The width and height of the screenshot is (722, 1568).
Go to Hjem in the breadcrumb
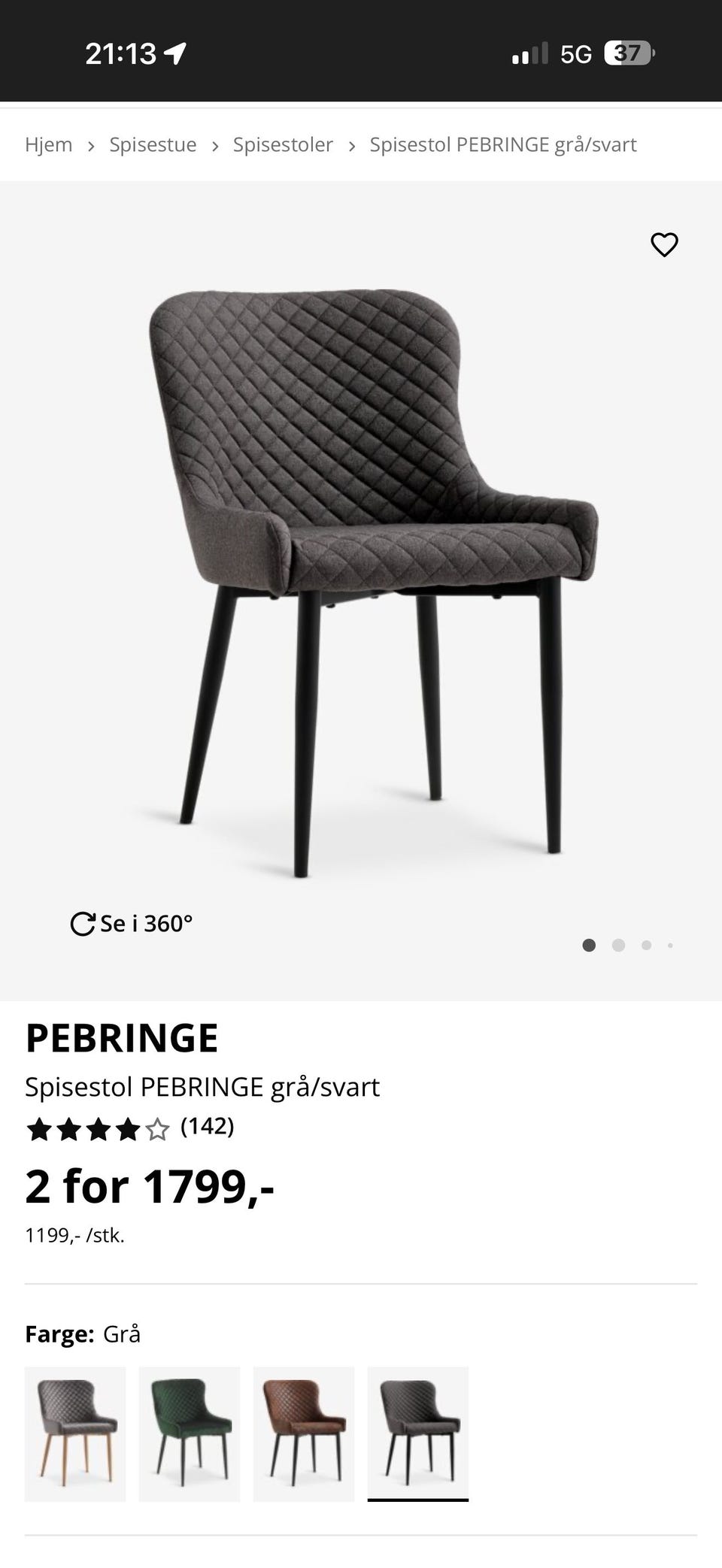[x=49, y=144]
